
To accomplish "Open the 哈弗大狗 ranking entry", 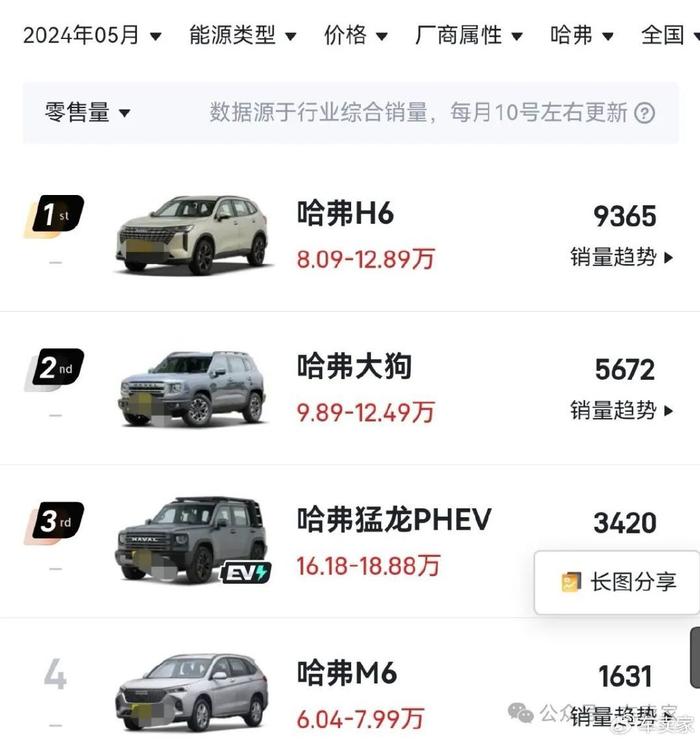I will tap(354, 367).
